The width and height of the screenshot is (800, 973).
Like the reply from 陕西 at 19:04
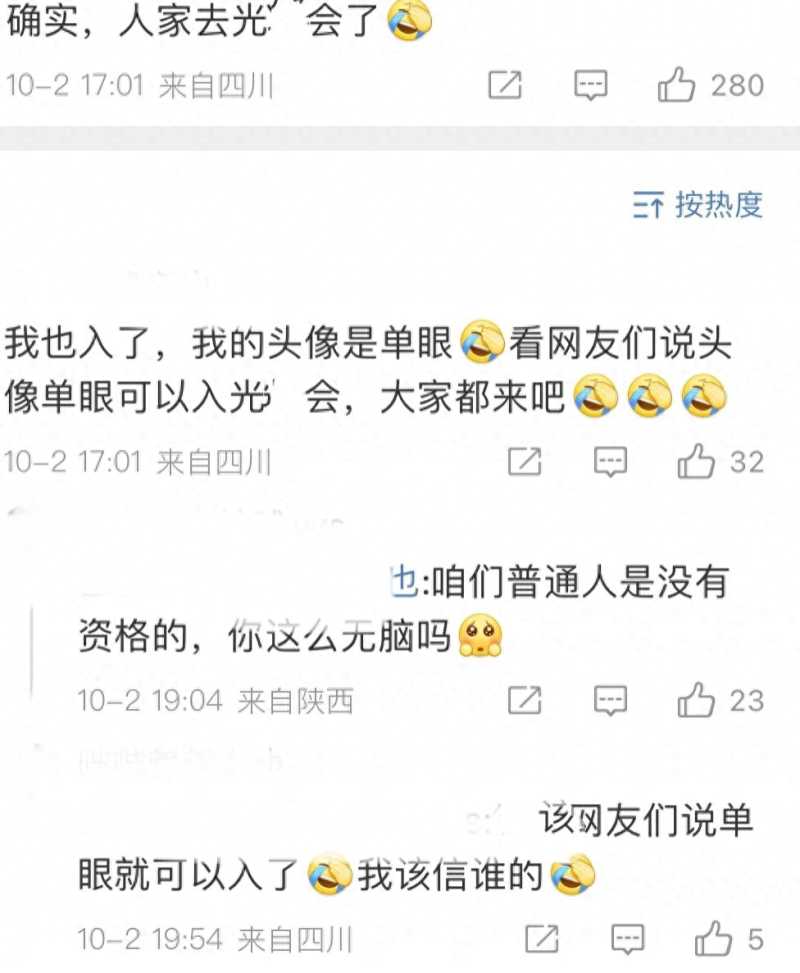pos(696,701)
